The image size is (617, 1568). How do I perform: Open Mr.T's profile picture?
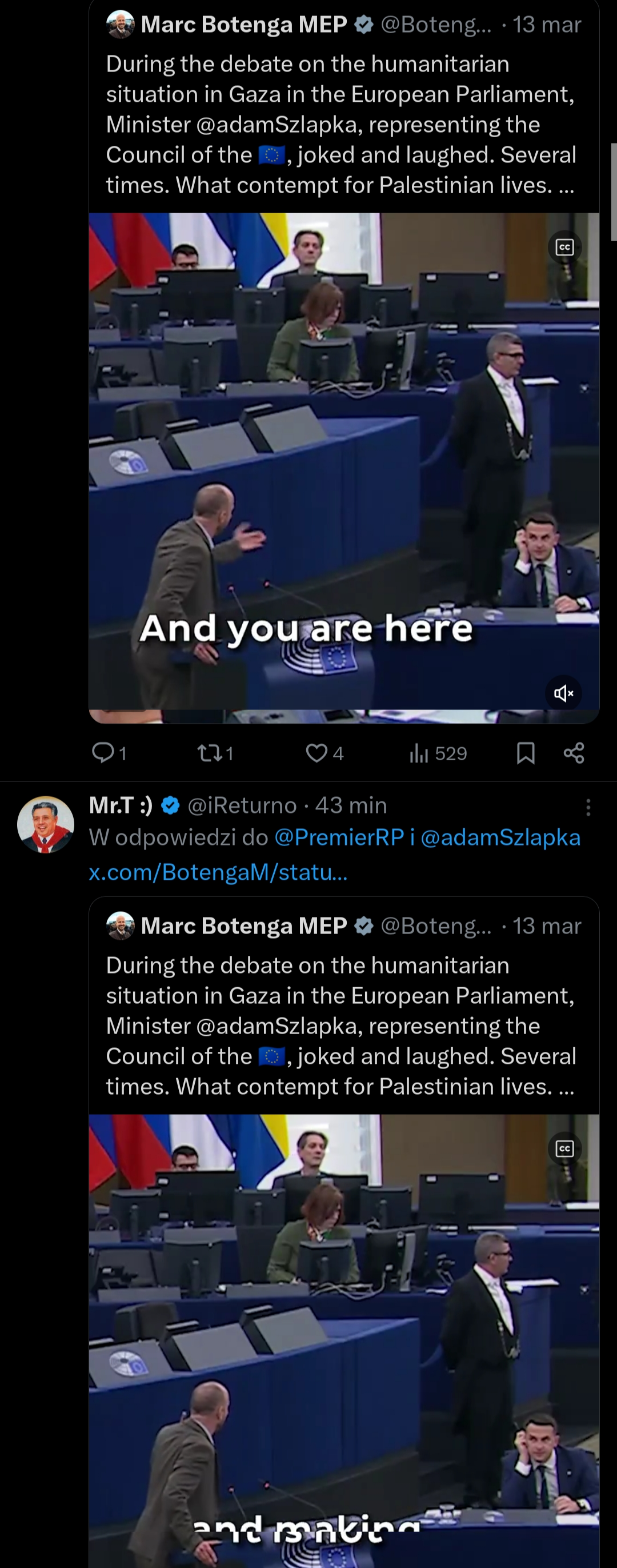point(46,824)
